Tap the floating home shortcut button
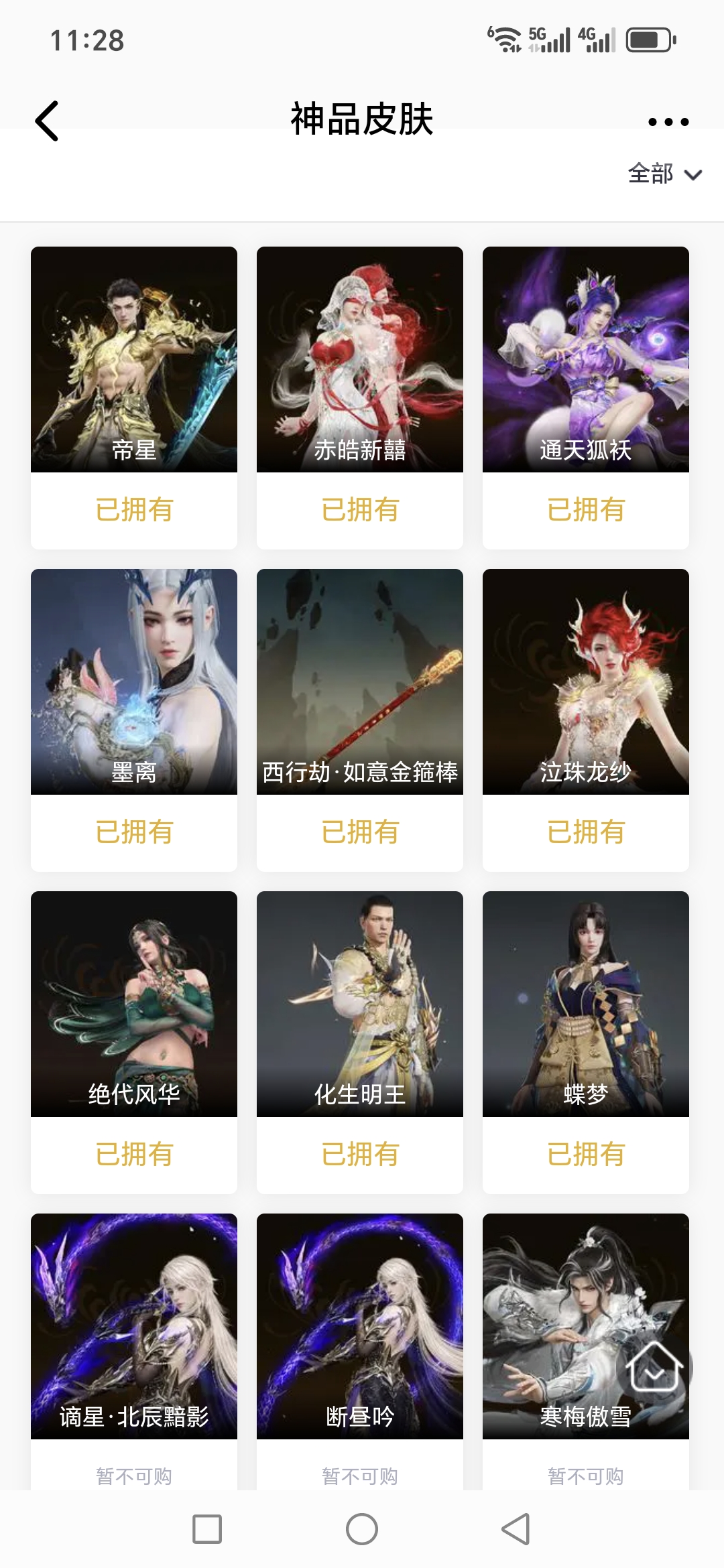The height and width of the screenshot is (1568, 724). 654,1368
